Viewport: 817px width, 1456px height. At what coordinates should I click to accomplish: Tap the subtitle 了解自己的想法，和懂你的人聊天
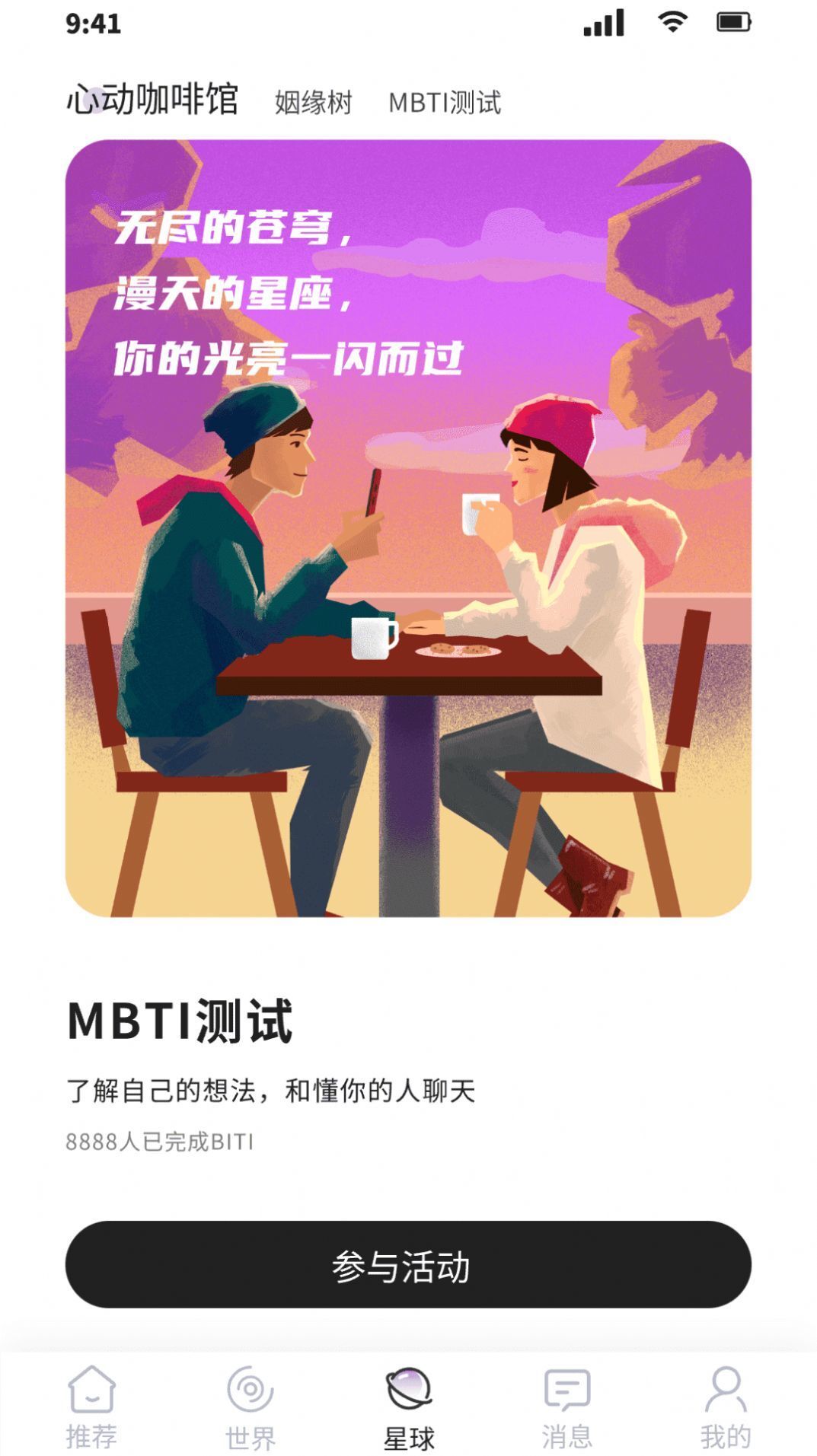pos(272,1090)
